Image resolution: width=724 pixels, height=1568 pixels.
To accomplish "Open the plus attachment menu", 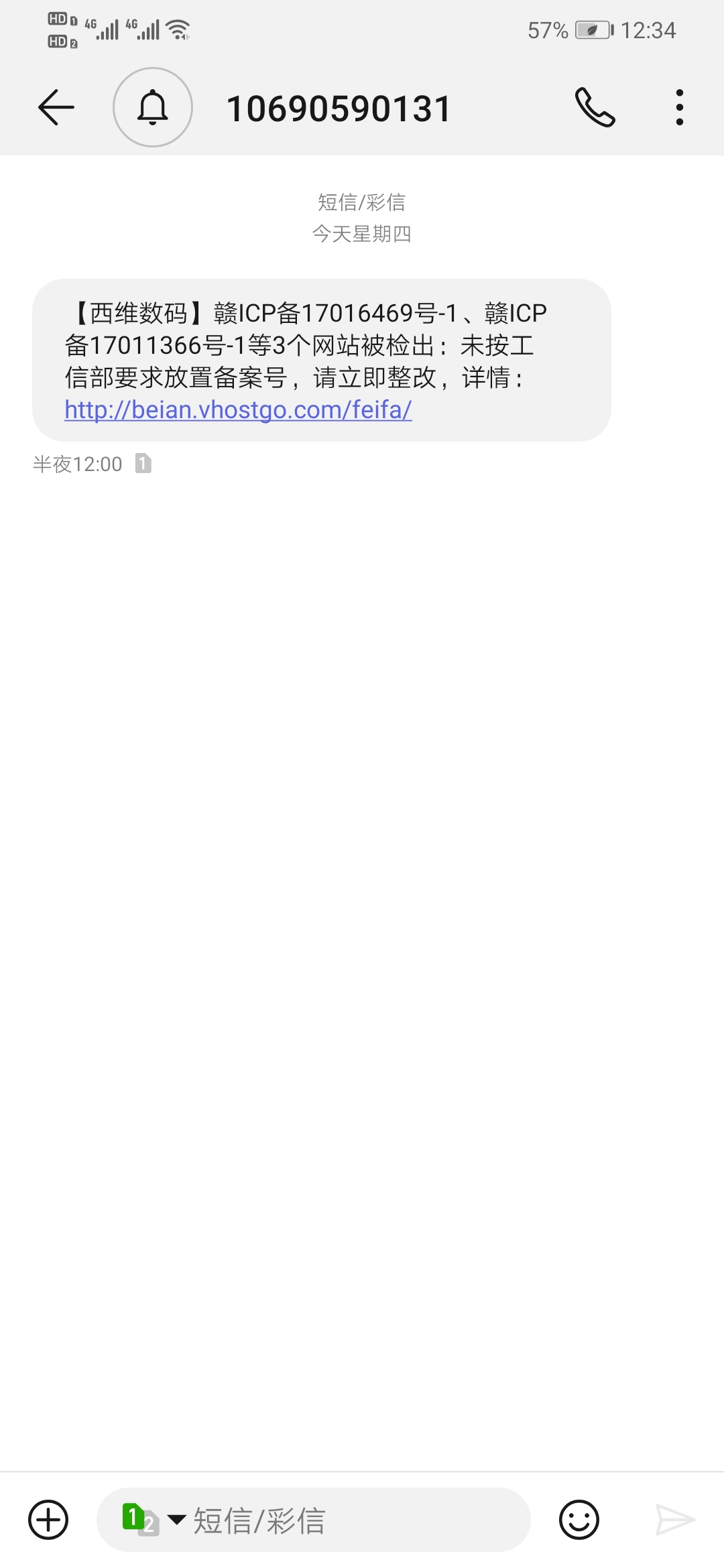I will (48, 1520).
